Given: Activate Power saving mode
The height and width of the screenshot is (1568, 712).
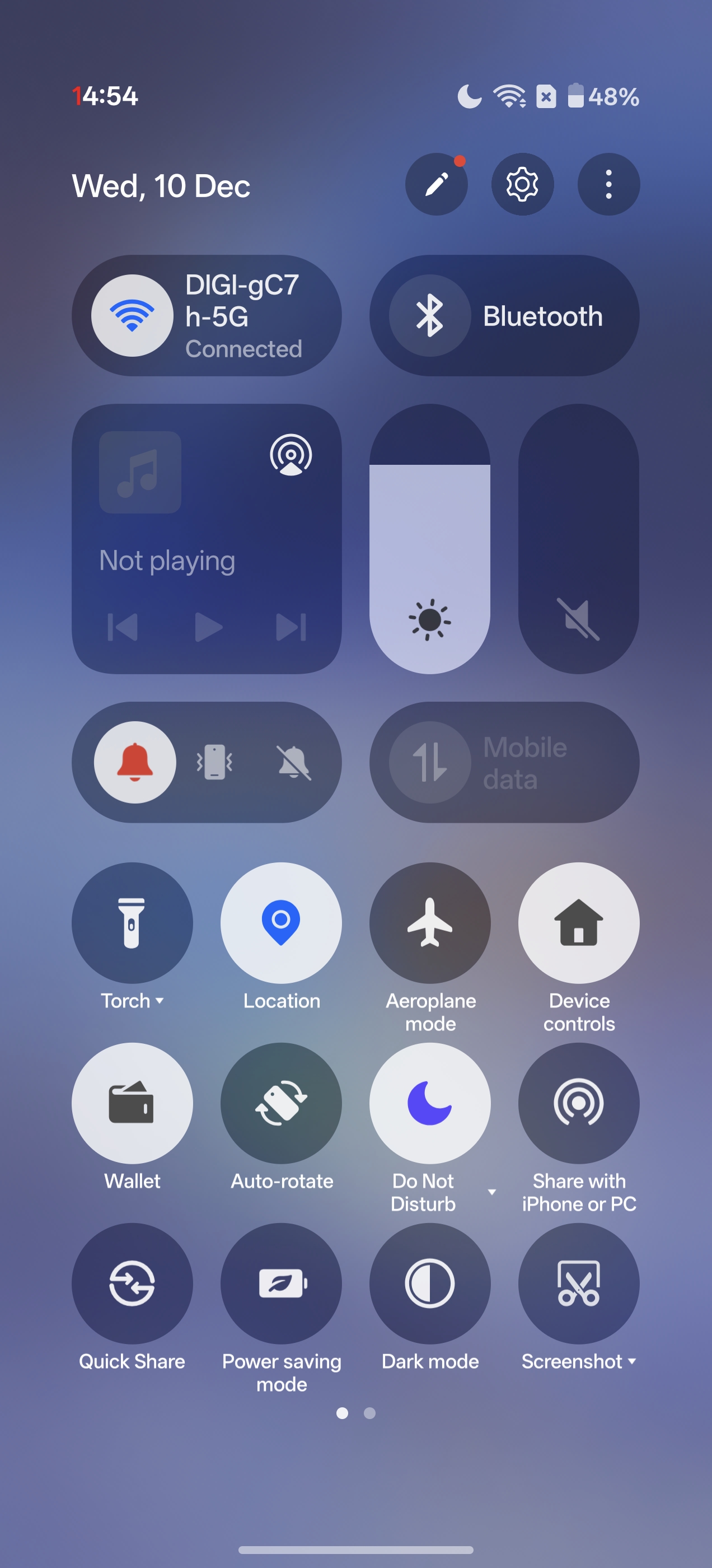Looking at the screenshot, I should tap(281, 1283).
